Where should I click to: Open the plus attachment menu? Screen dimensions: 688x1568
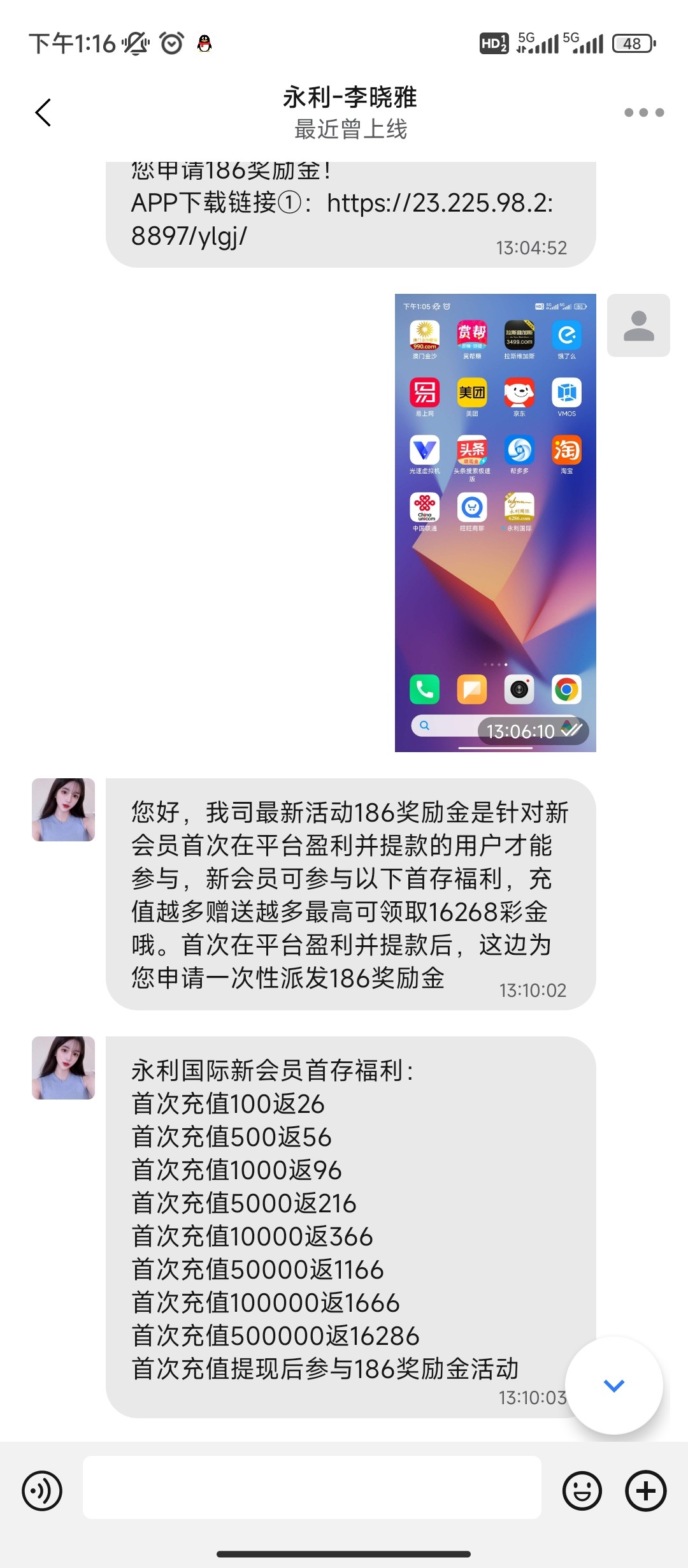point(645,1491)
